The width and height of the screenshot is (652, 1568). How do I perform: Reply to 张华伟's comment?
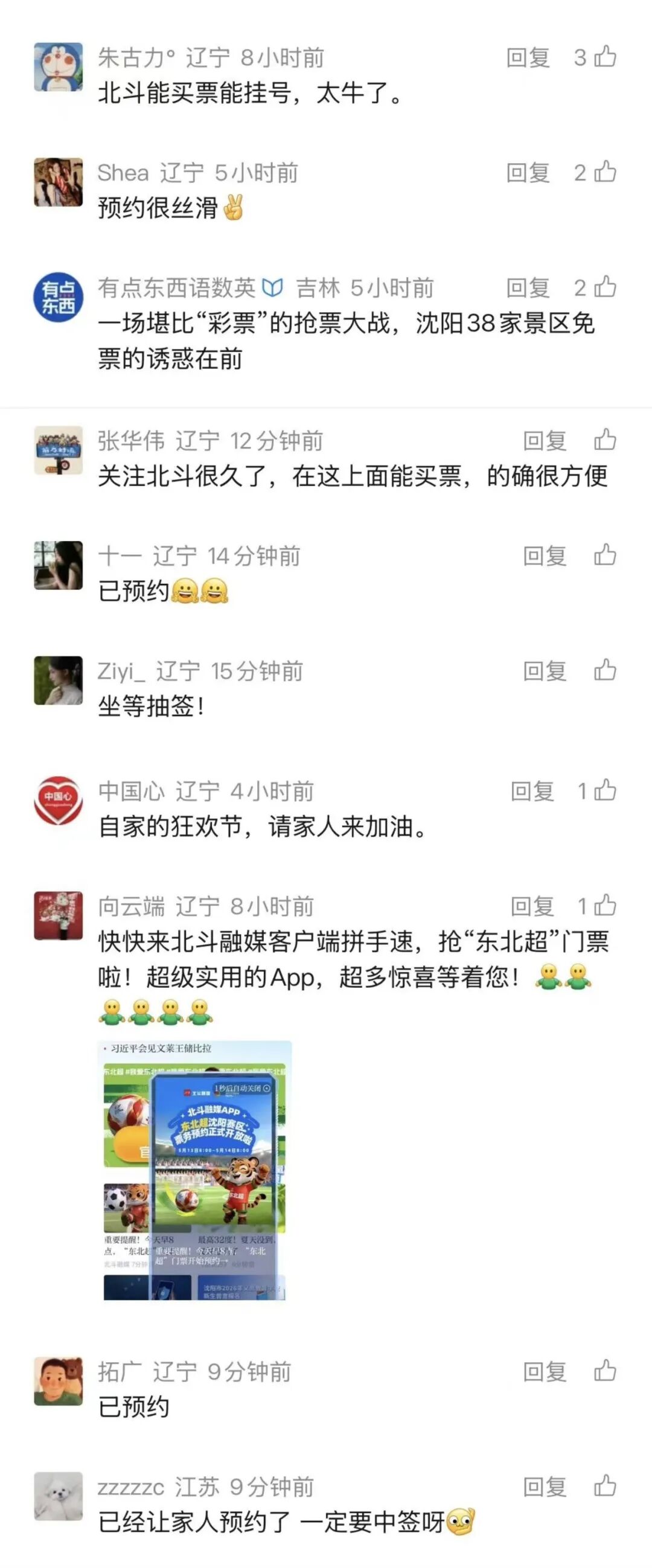click(545, 441)
